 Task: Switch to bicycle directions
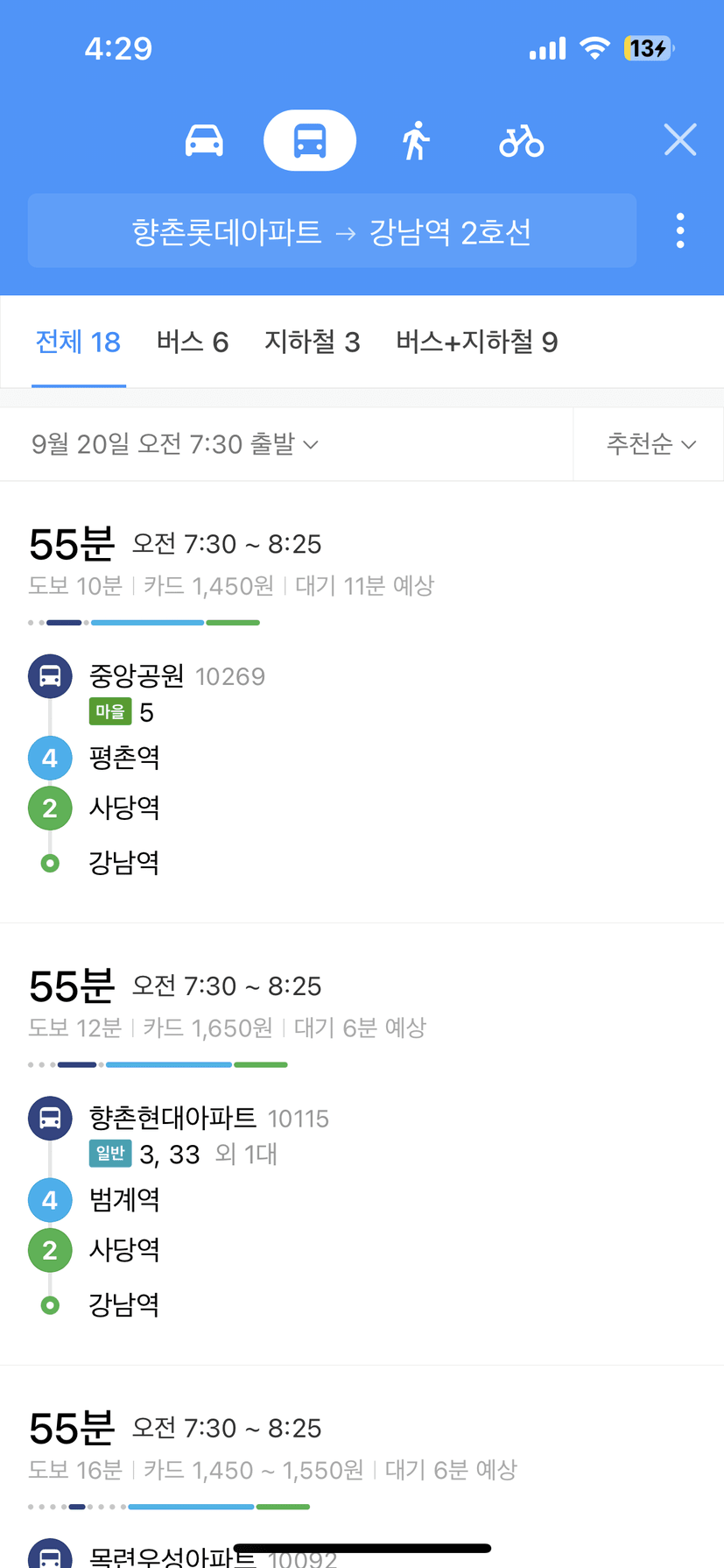click(x=522, y=140)
